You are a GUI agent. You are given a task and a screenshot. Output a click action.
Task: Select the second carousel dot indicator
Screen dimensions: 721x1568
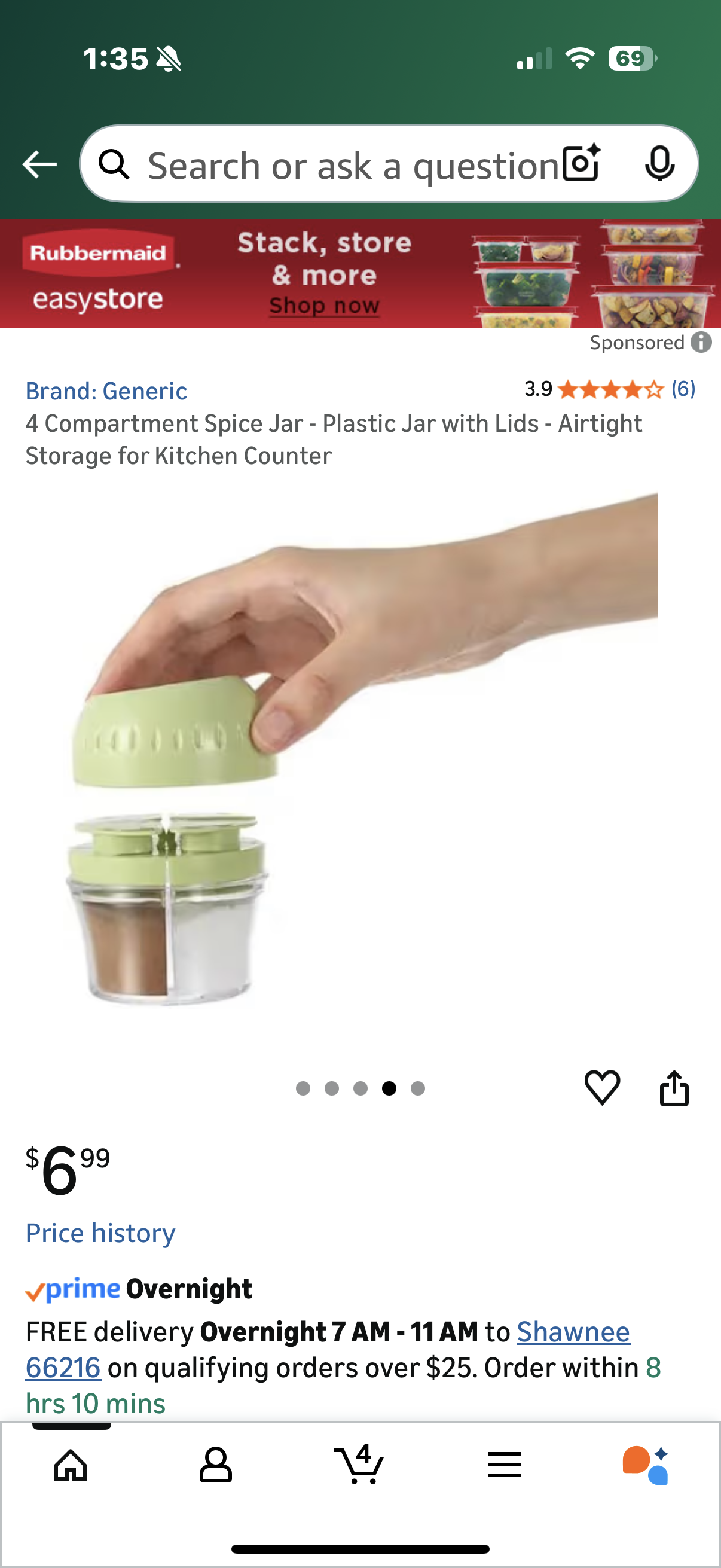[332, 1089]
